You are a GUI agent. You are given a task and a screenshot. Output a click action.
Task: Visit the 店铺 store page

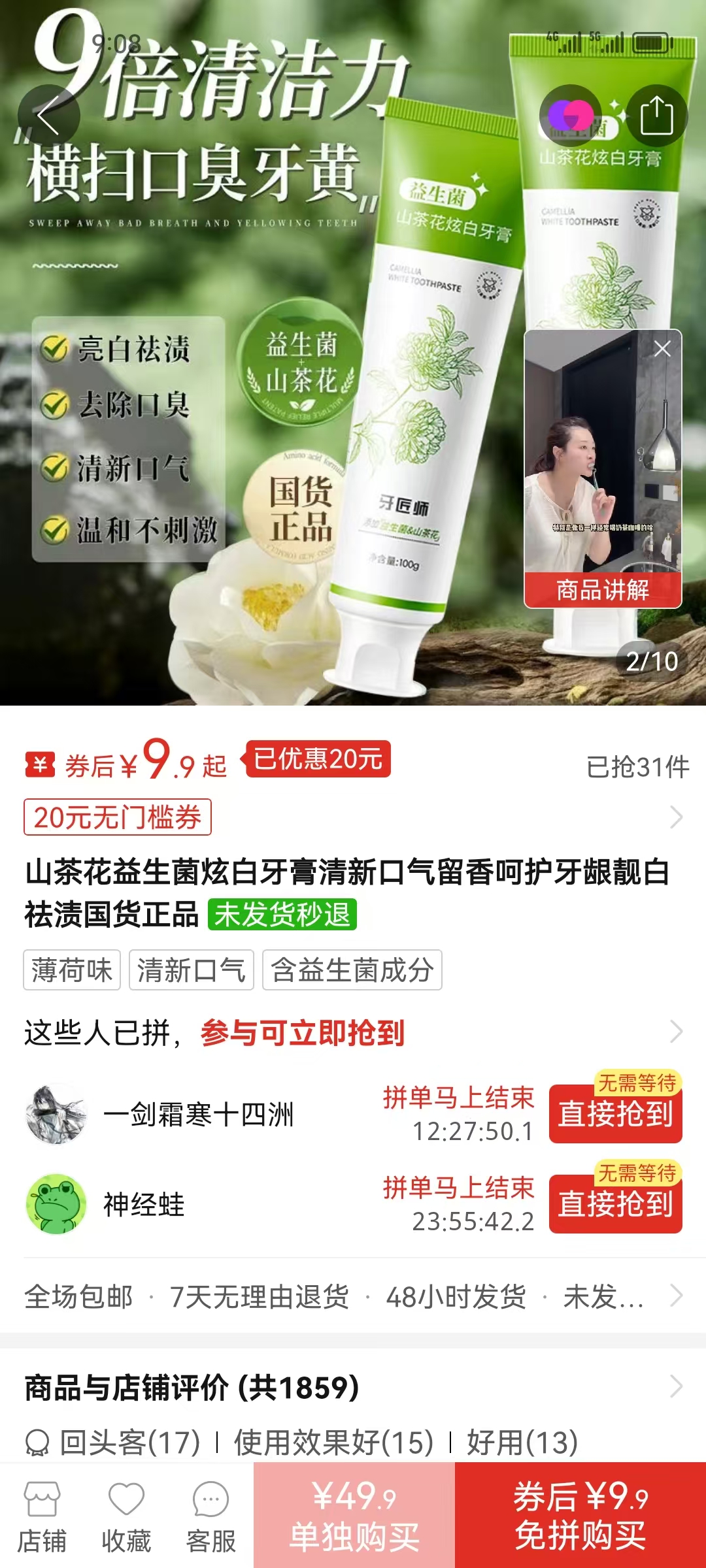tap(42, 1516)
